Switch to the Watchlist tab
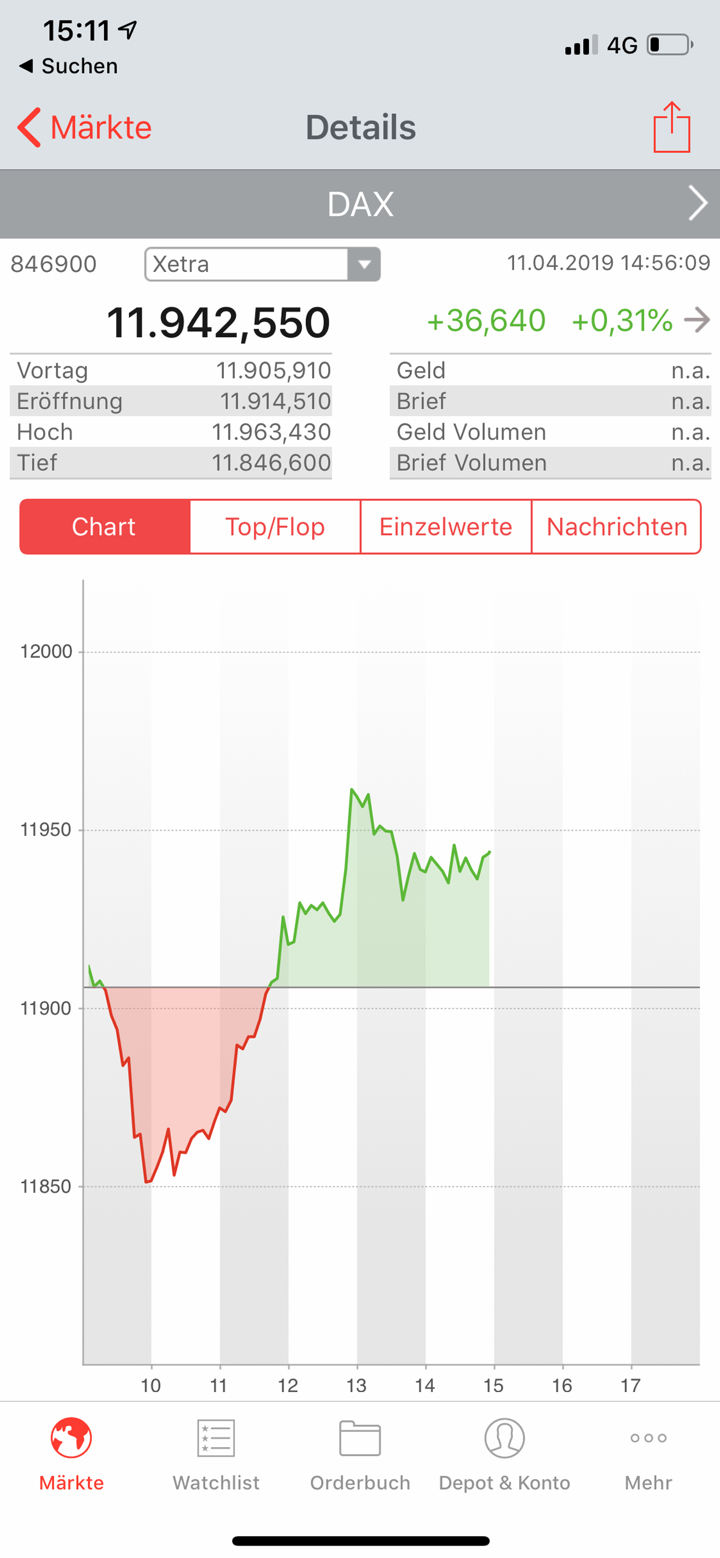Screen dimensions: 720x1558 (x=216, y=1454)
